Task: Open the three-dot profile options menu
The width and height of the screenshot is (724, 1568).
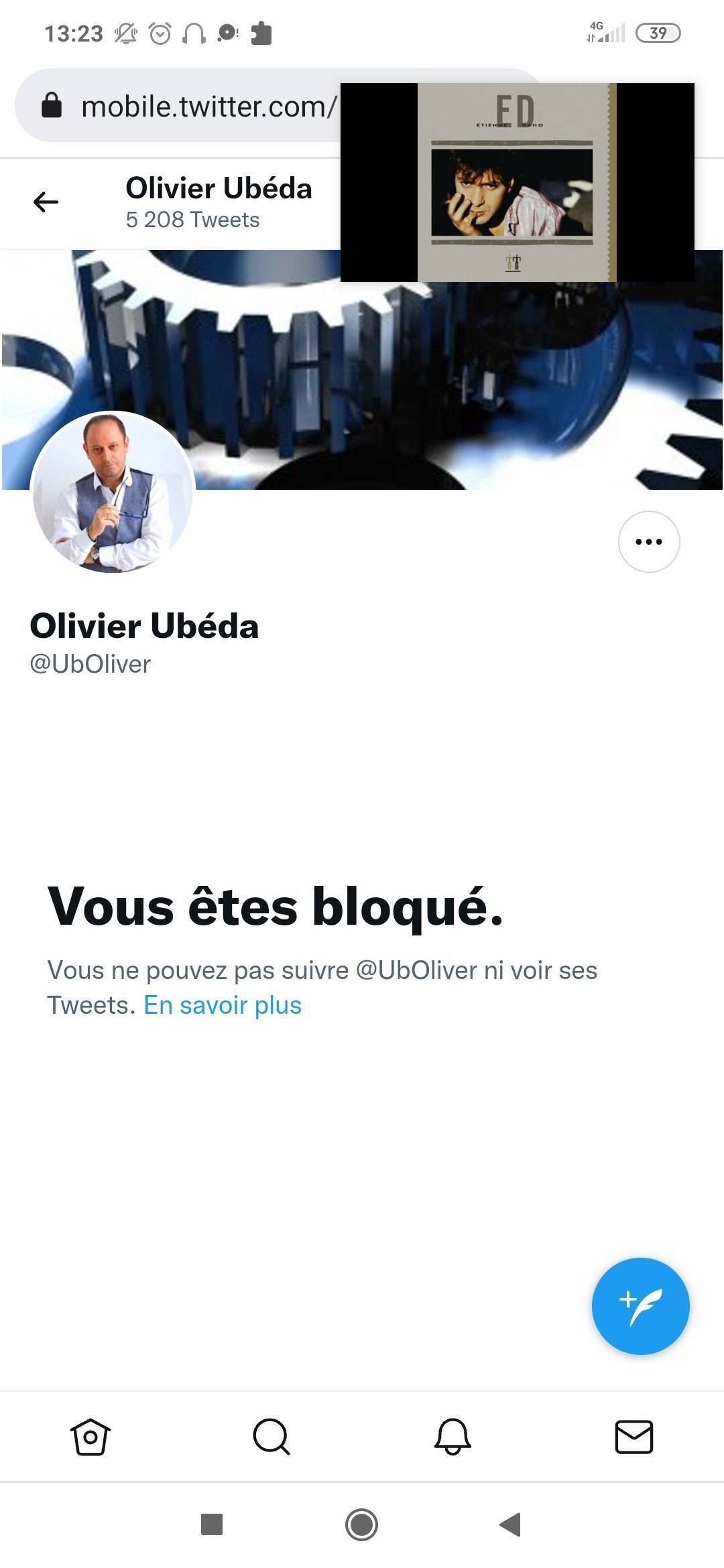Action: (648, 541)
